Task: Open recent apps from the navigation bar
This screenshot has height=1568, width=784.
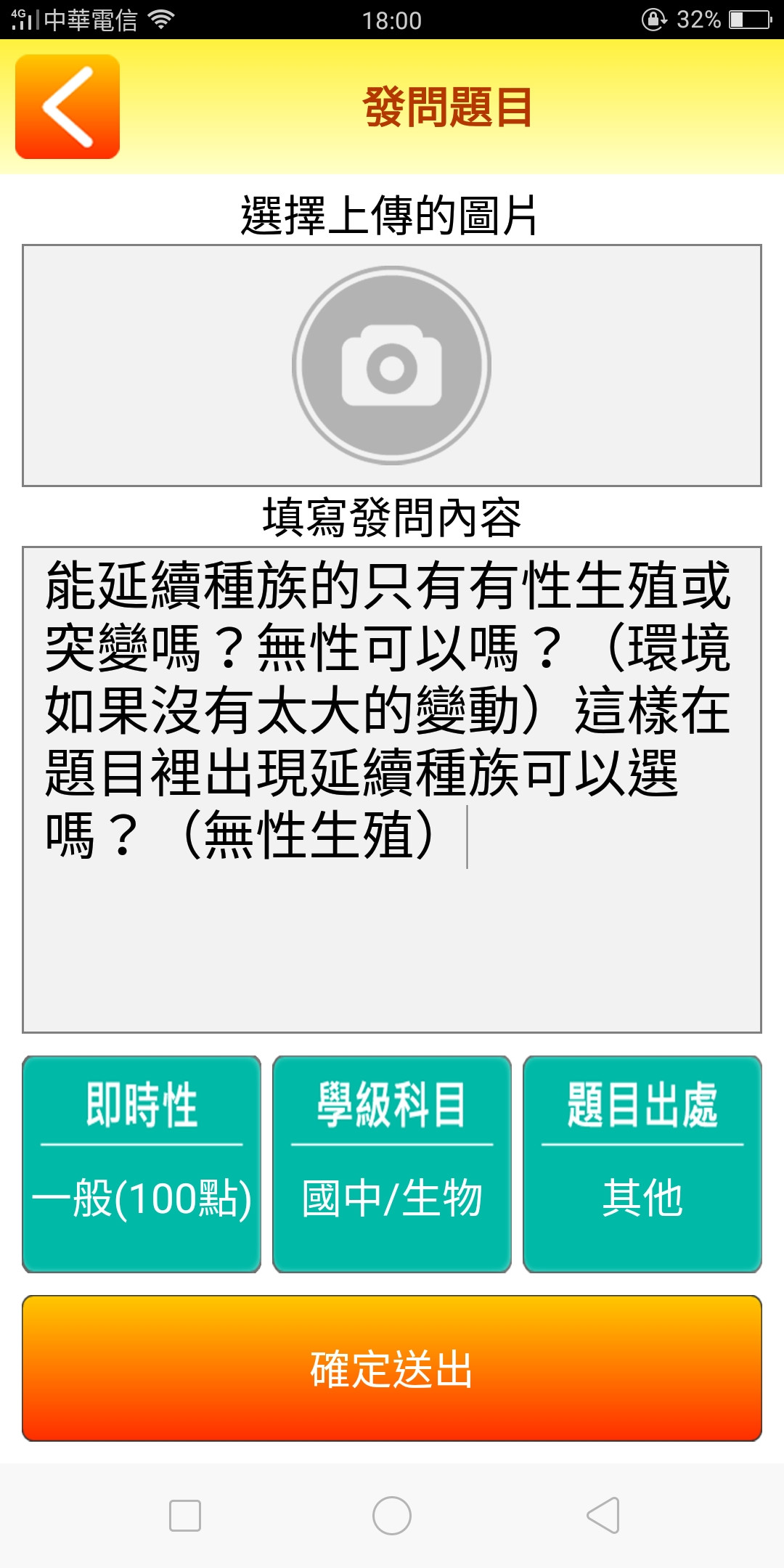Action: click(185, 1516)
